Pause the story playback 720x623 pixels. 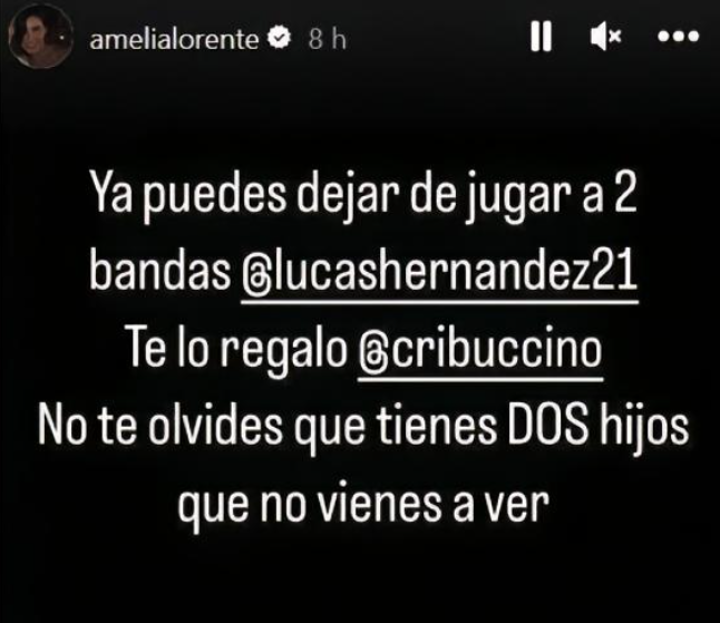(x=541, y=38)
